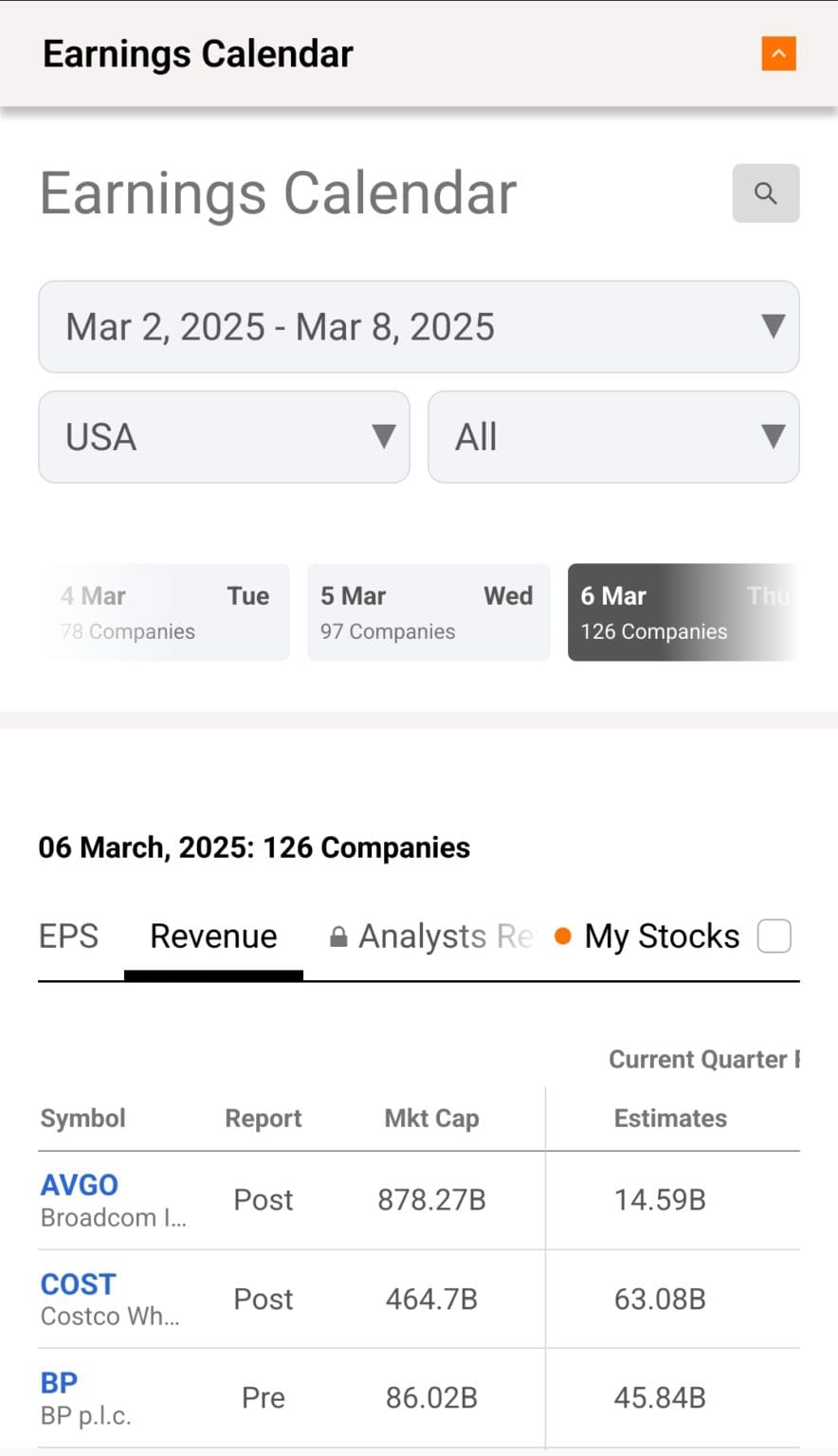Viewport: 838px width, 1456px height.
Task: Click the lock icon beside Analysts Revisions
Action: pos(337,936)
